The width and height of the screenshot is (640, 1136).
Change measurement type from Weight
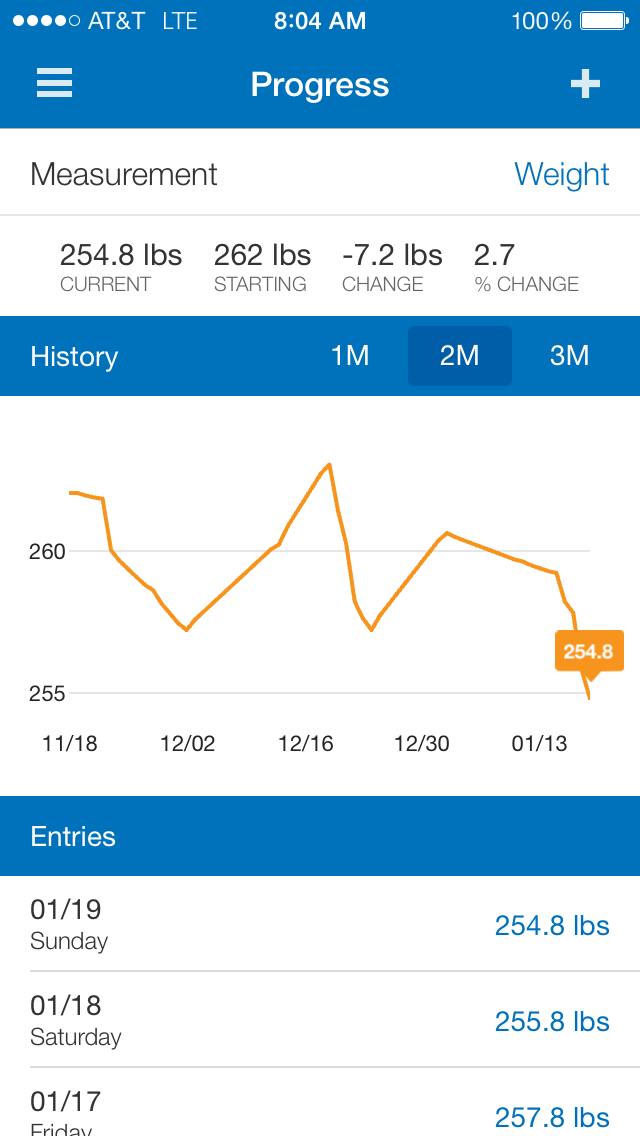(x=562, y=174)
